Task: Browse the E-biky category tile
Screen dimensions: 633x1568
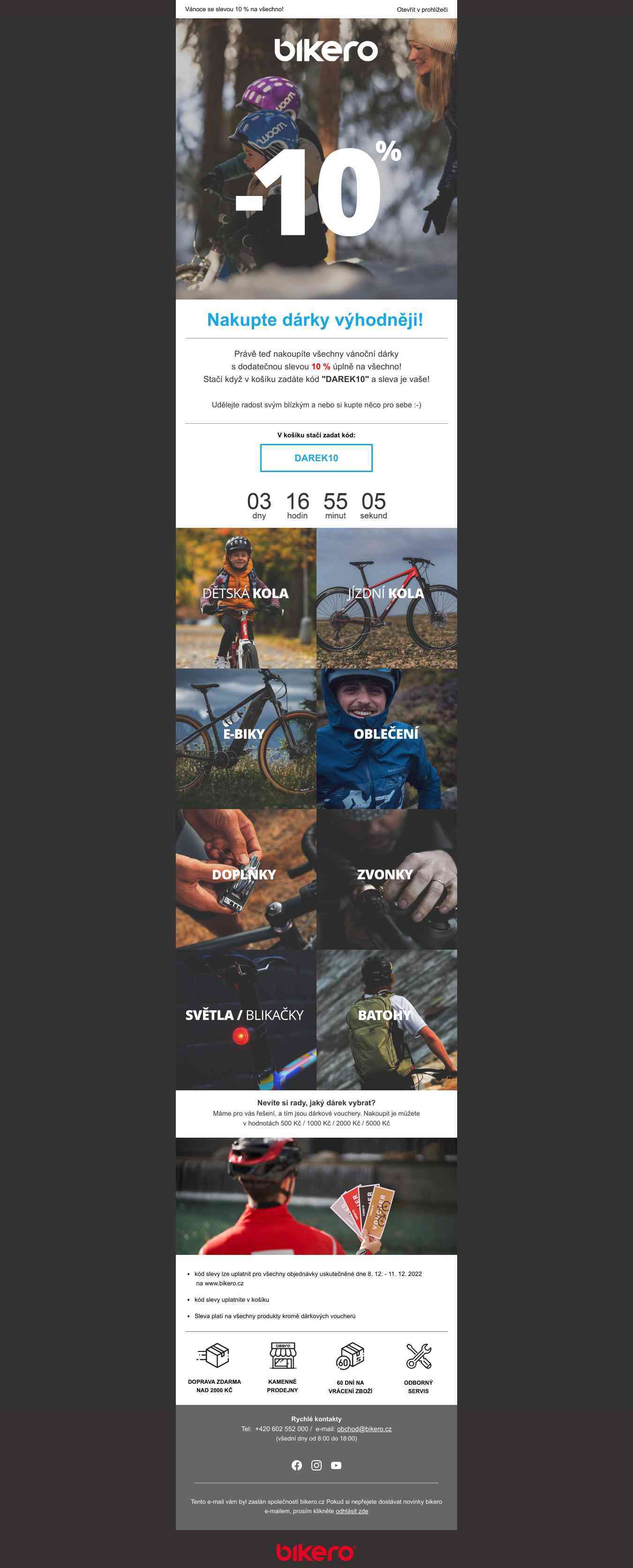Action: pyautogui.click(x=246, y=738)
